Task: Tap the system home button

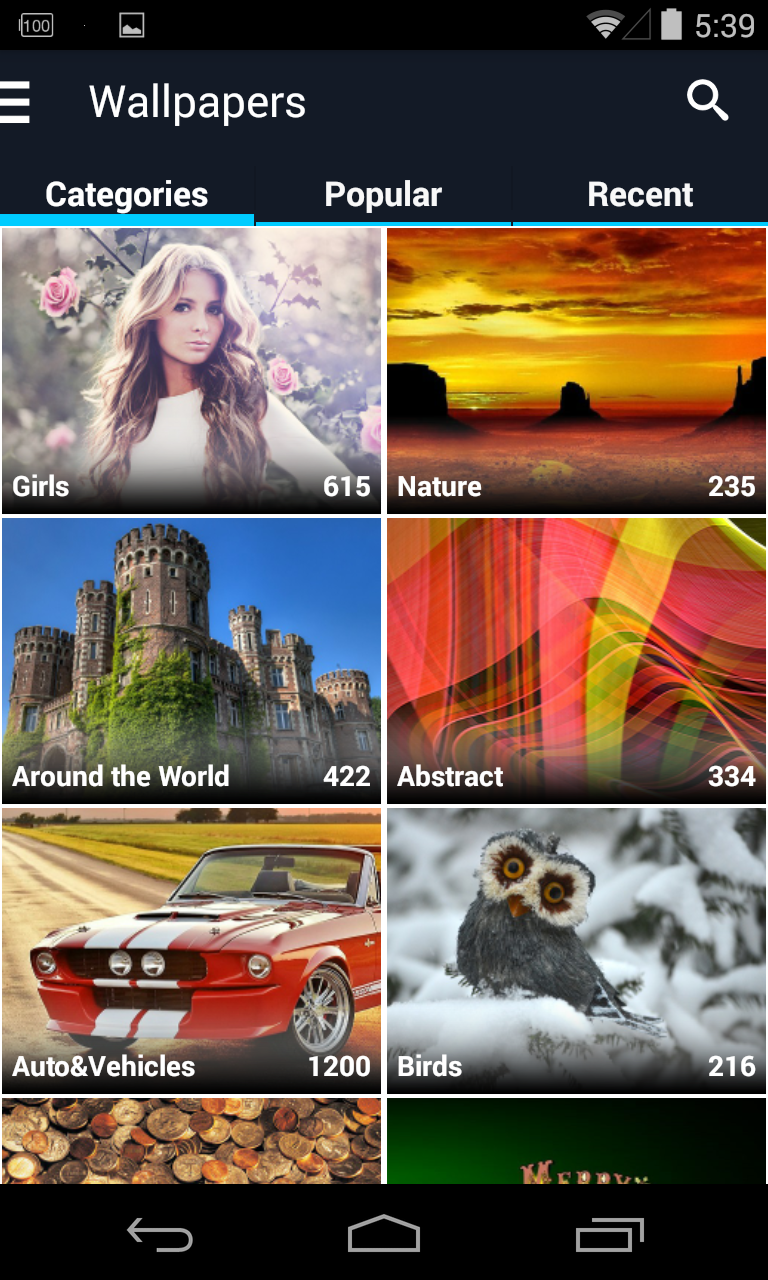Action: pos(384,1235)
